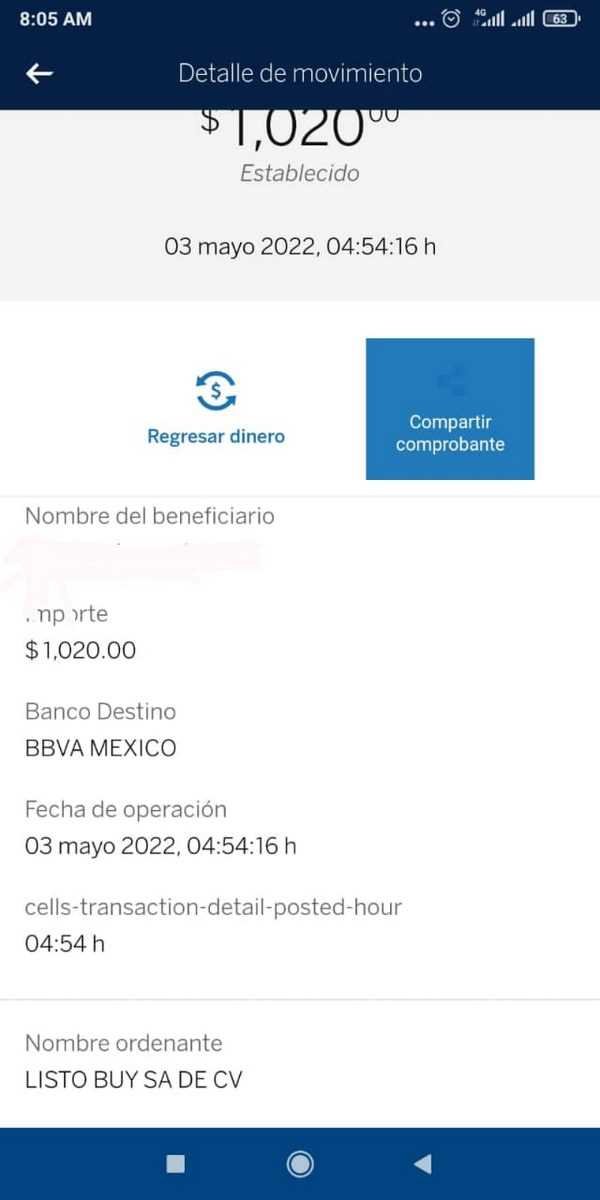Tap Regresar dinero to return the money
Viewport: 600px width, 1200px height.
(x=216, y=408)
